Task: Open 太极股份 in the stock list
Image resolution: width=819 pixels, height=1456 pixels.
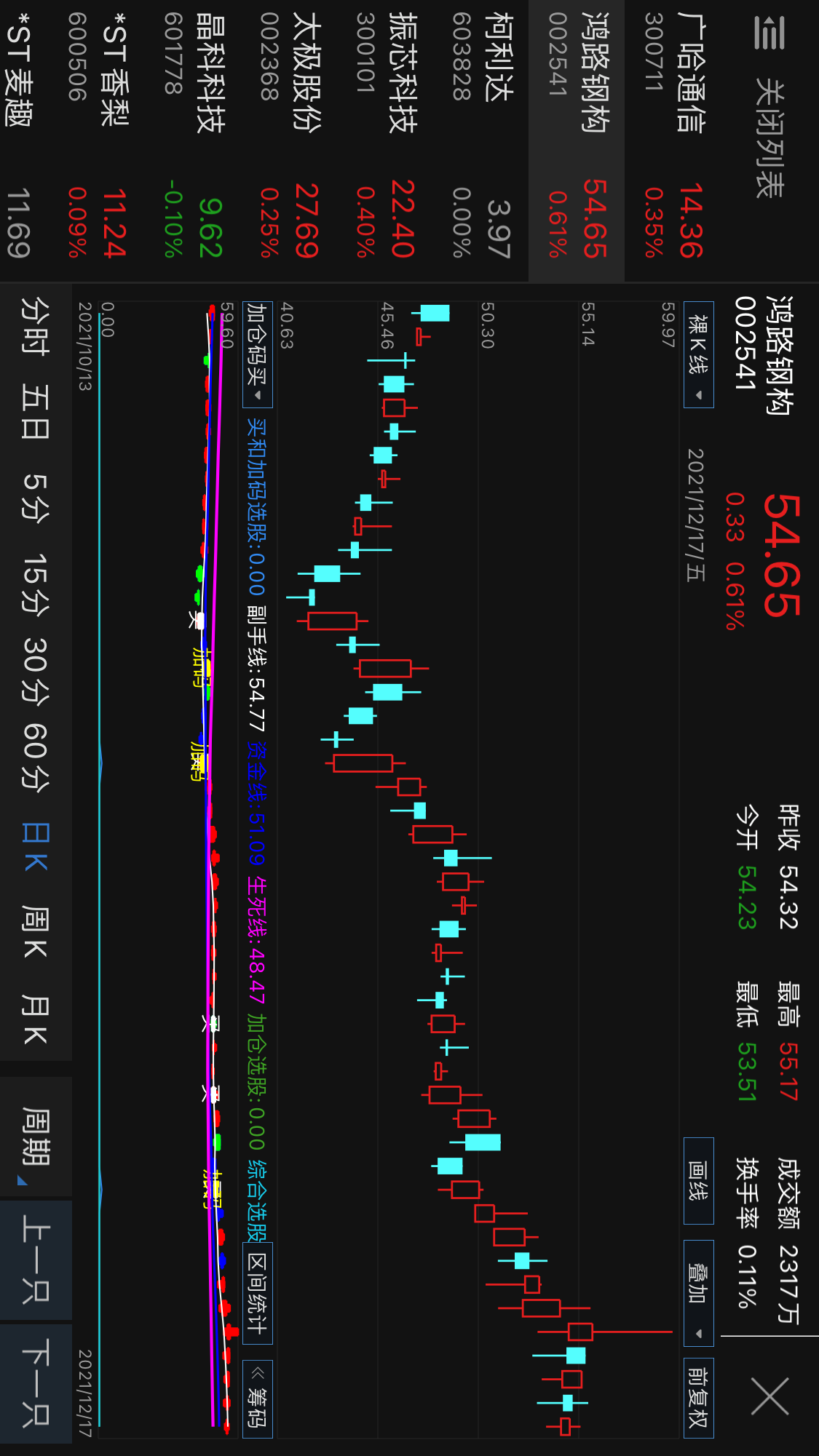Action: 288,138
